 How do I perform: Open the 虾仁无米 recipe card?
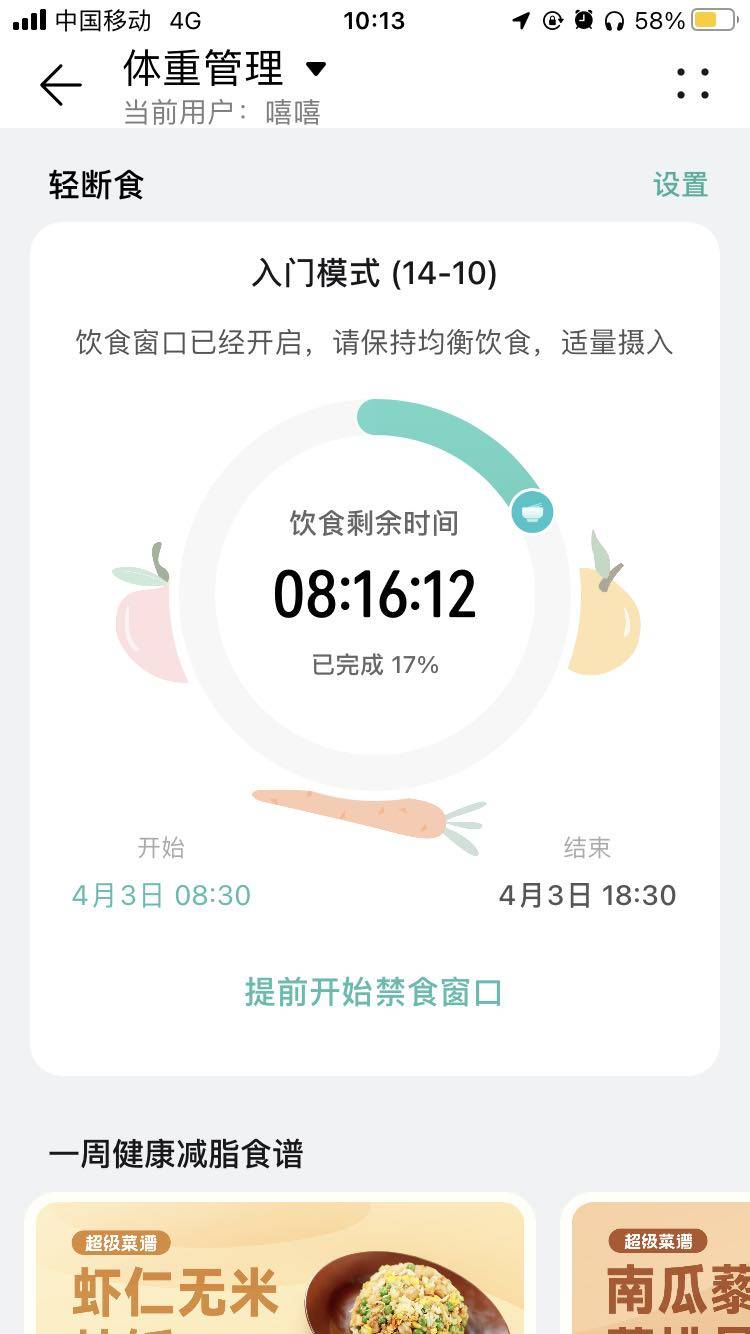280,1270
